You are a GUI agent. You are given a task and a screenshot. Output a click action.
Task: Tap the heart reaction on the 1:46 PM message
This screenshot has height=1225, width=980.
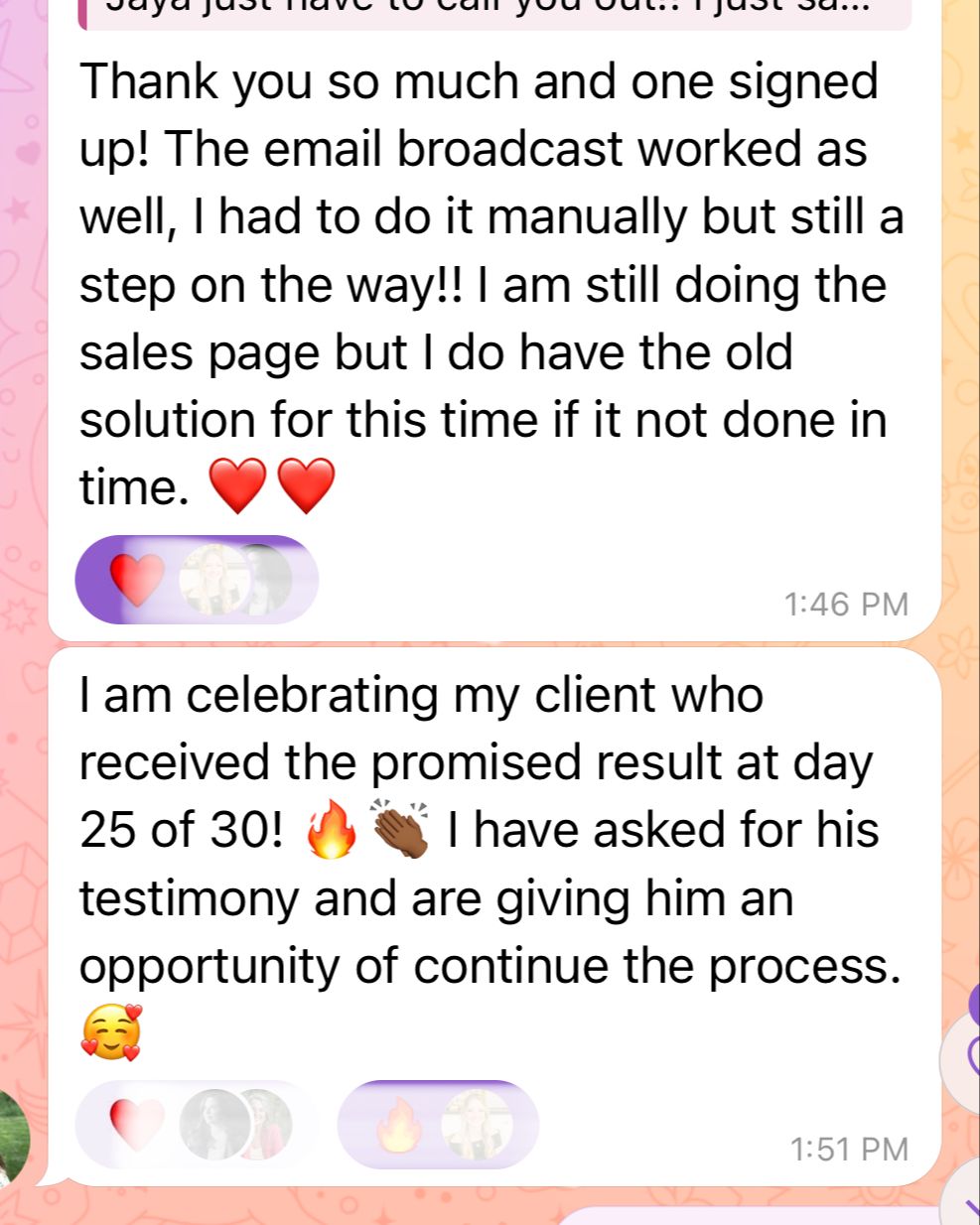pos(137,580)
